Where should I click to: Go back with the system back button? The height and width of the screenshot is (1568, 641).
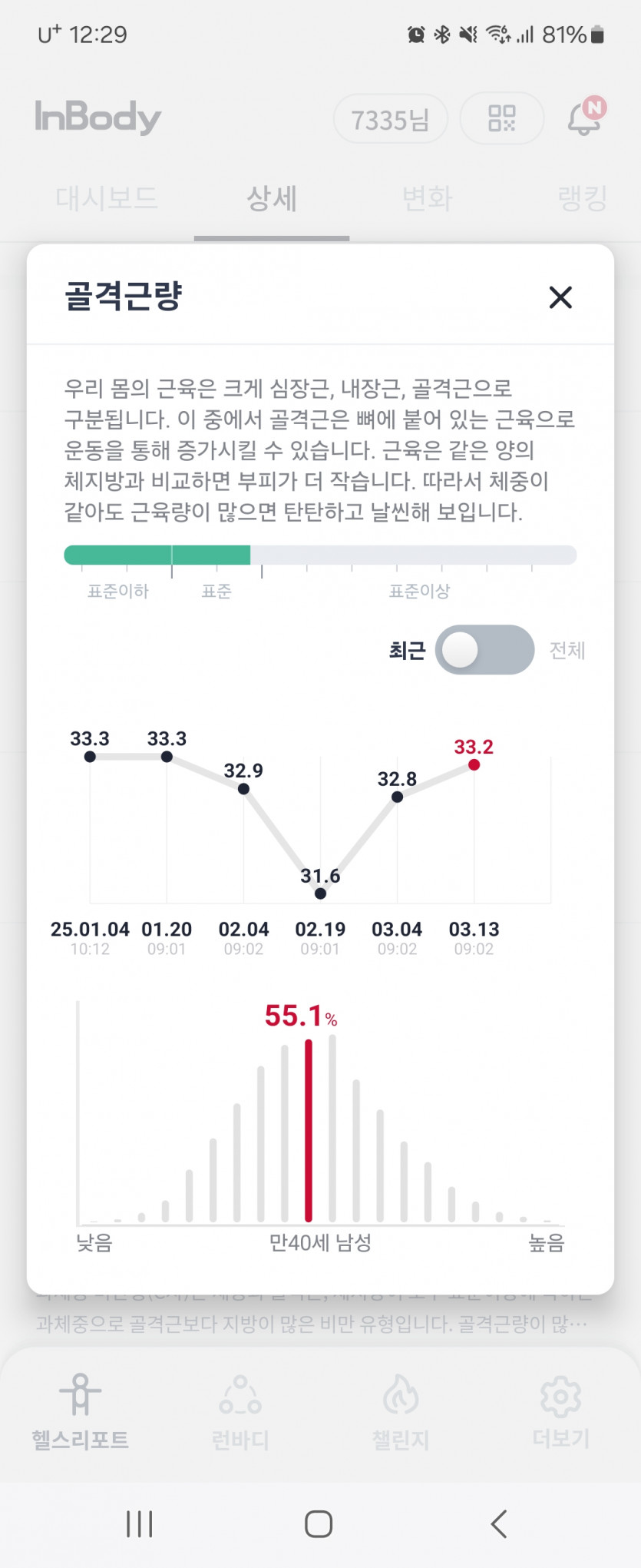pyautogui.click(x=499, y=1524)
